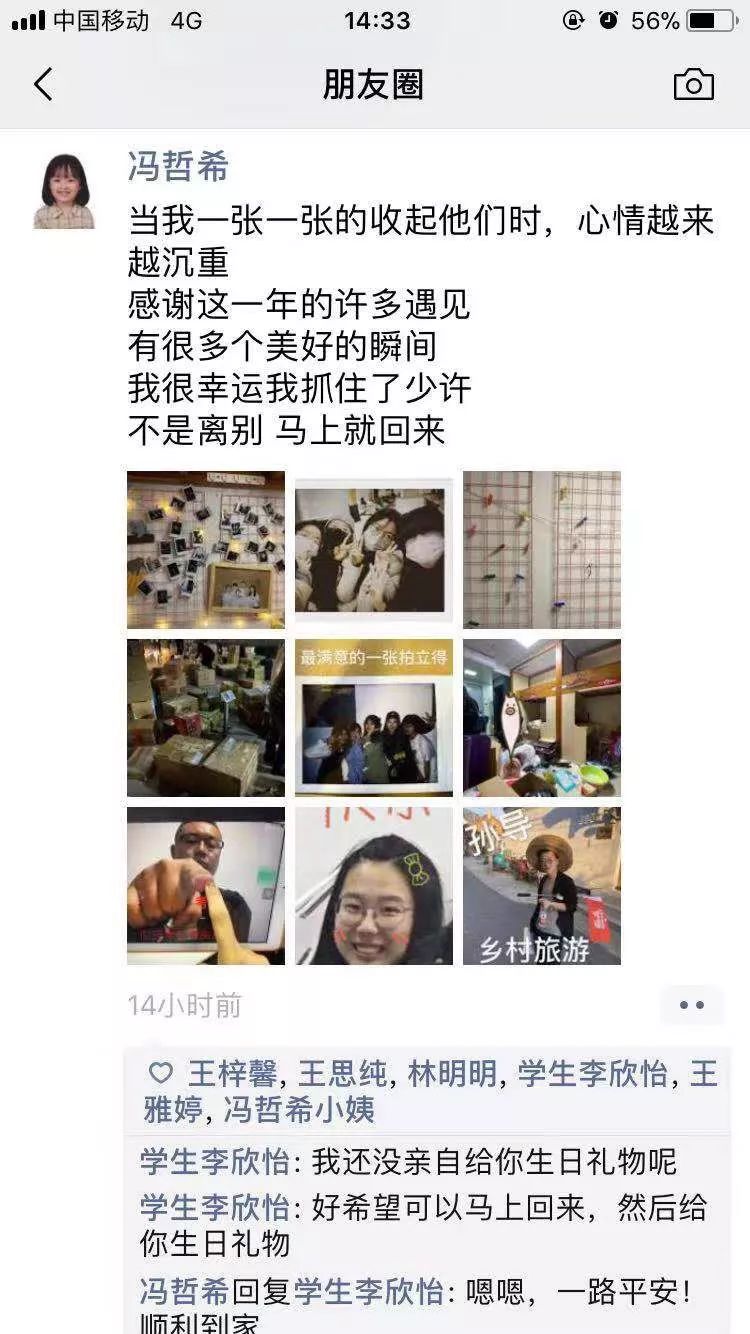Open the like and comment options button
Screen dimensions: 750x1334
tap(692, 1005)
